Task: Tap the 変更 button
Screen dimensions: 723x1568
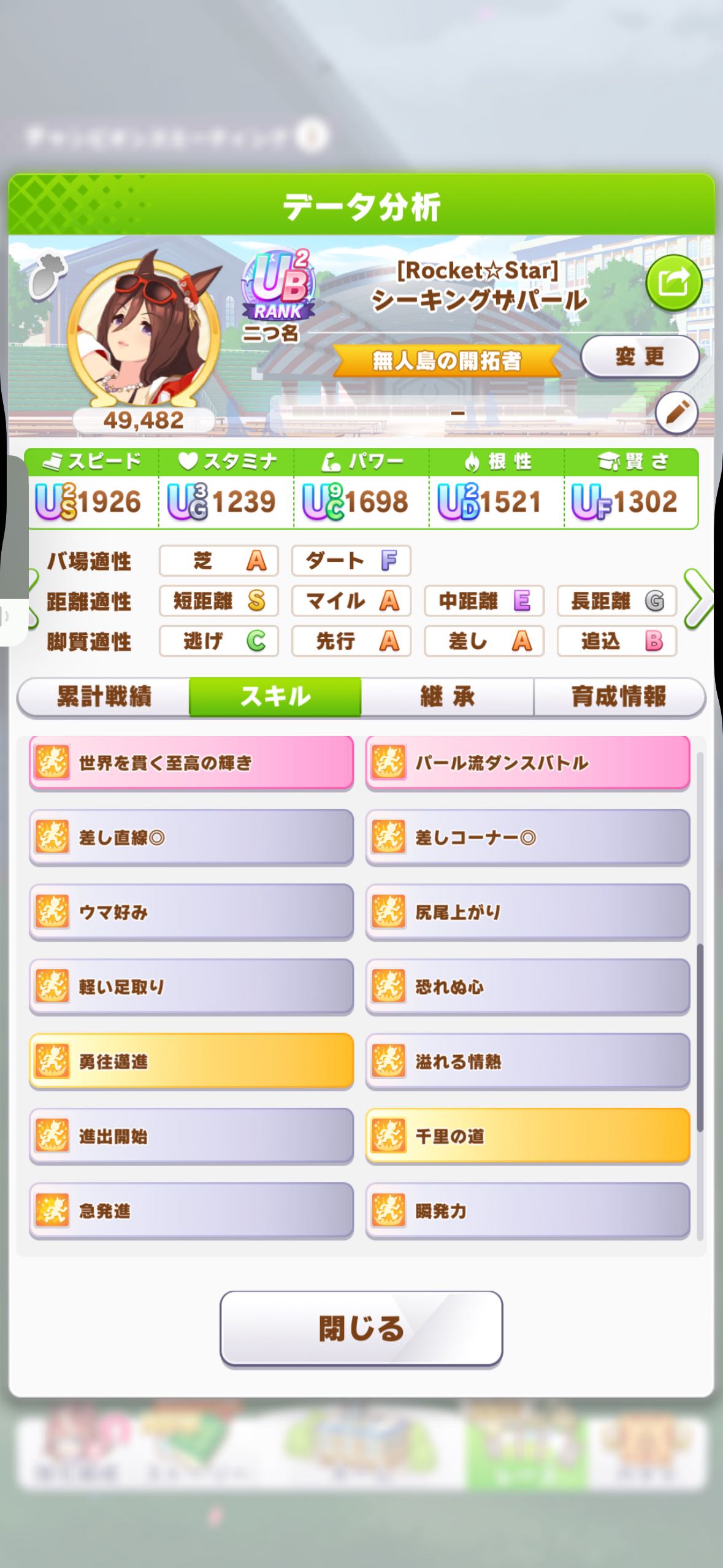Action: click(640, 356)
